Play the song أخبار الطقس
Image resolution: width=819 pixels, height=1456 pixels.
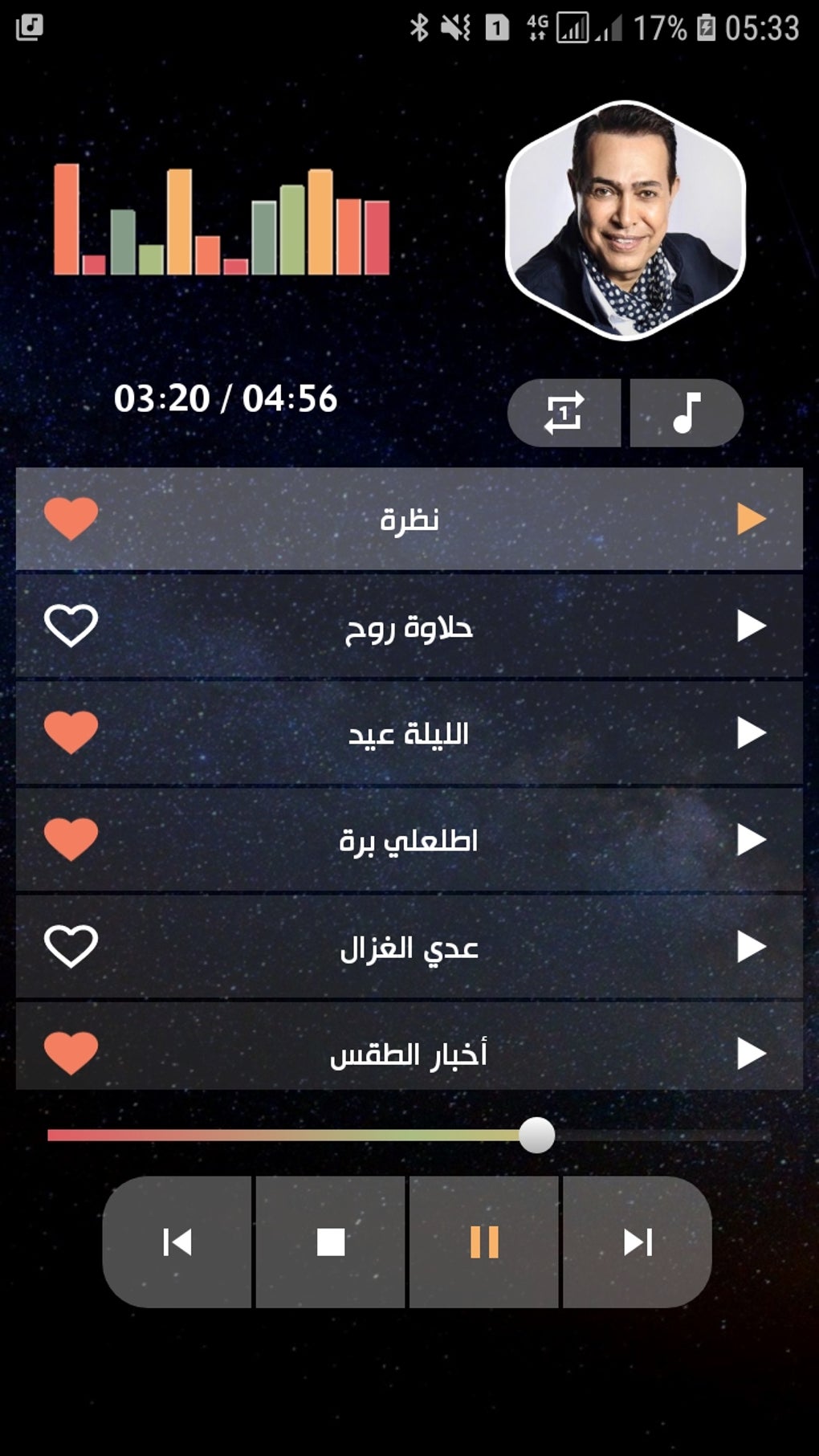click(x=751, y=1053)
